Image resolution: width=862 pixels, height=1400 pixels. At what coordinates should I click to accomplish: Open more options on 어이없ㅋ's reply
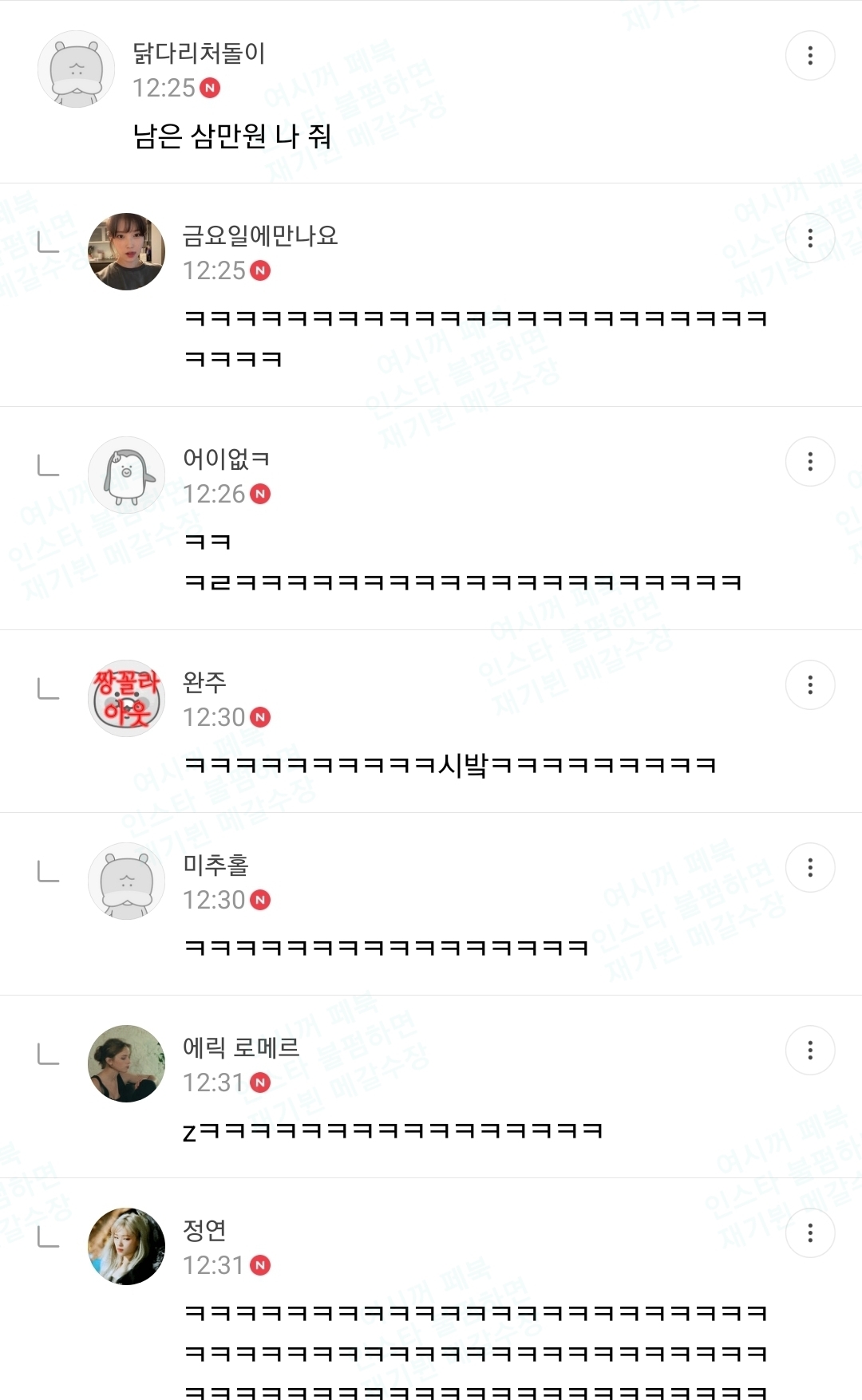[x=810, y=462]
